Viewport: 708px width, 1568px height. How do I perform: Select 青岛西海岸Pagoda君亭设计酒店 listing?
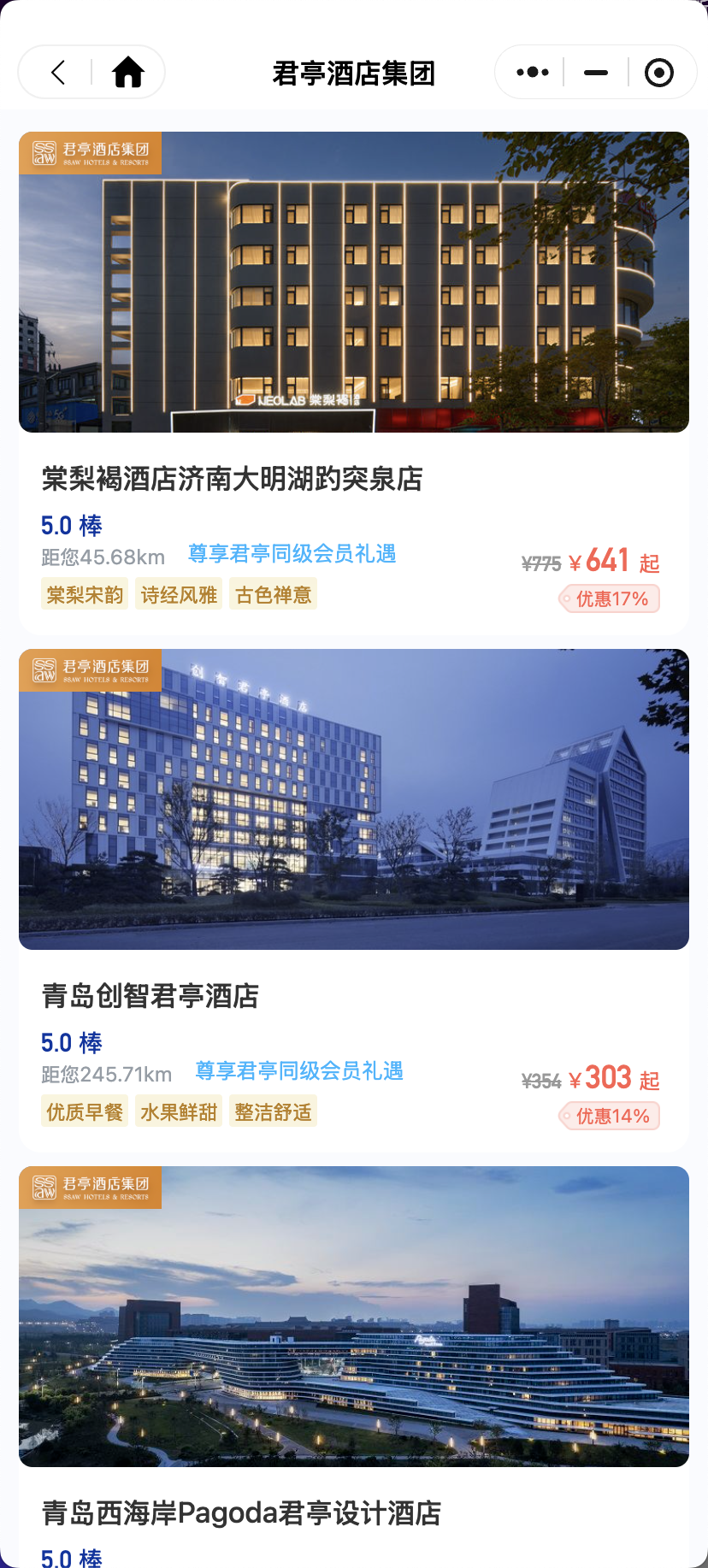coord(241,1513)
